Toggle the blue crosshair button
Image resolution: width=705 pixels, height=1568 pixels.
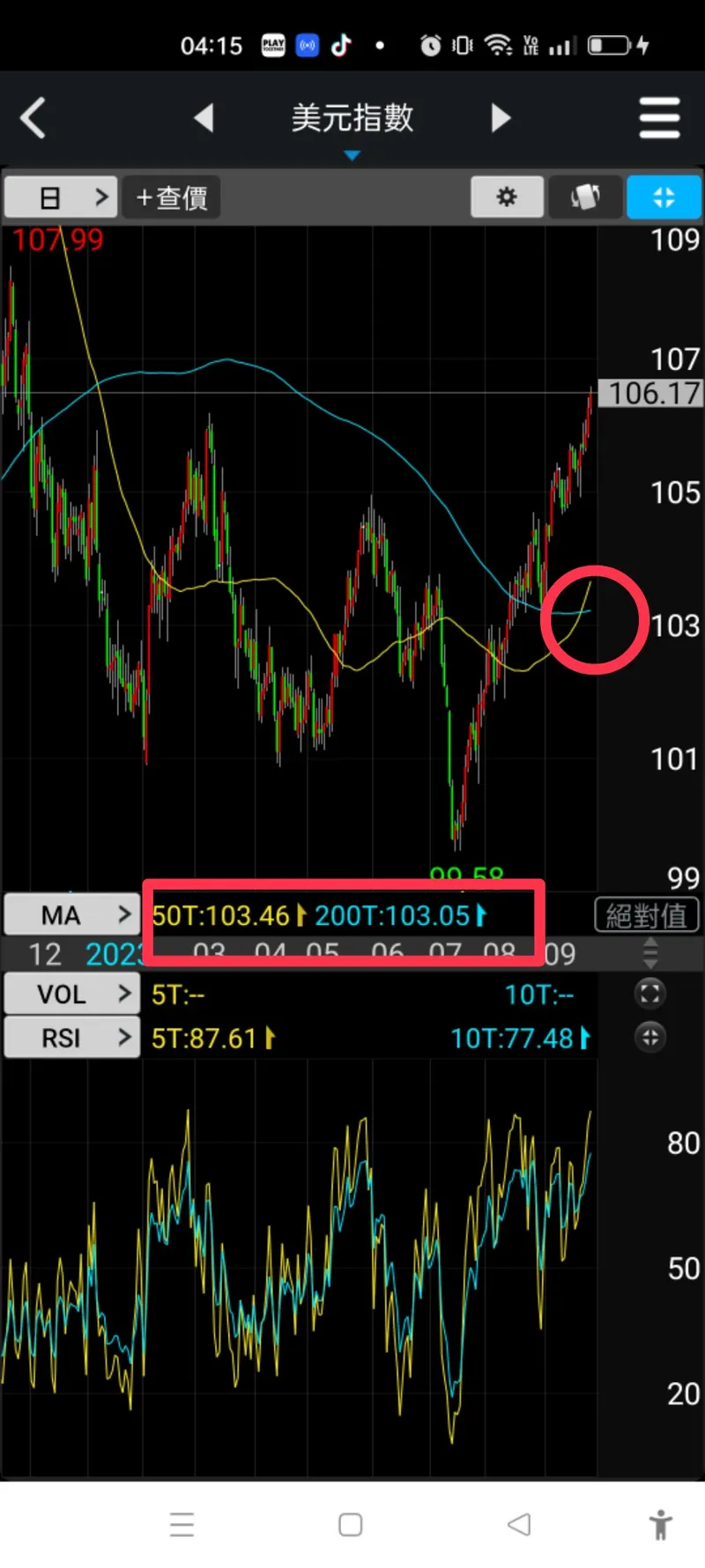[664, 196]
